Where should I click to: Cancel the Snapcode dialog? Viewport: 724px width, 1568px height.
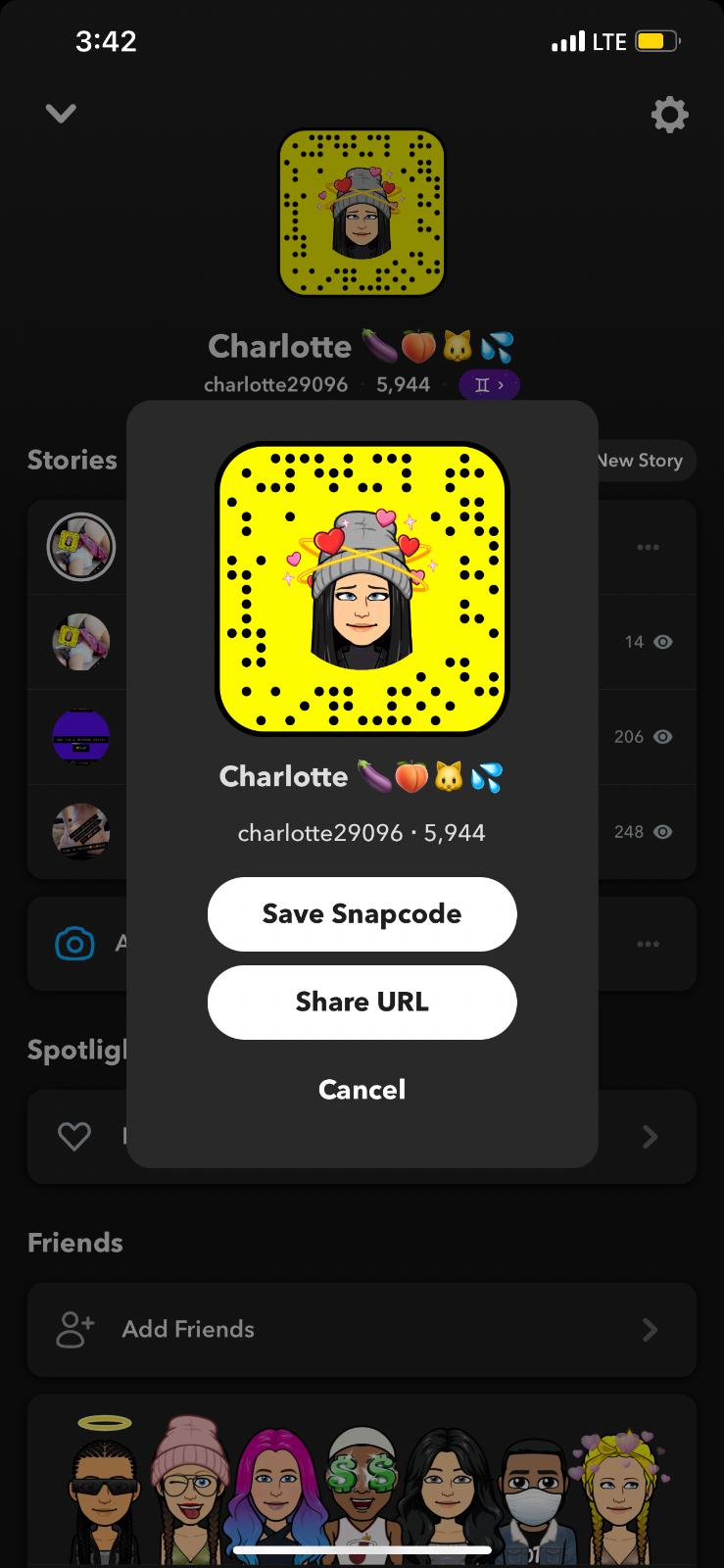pos(362,1089)
